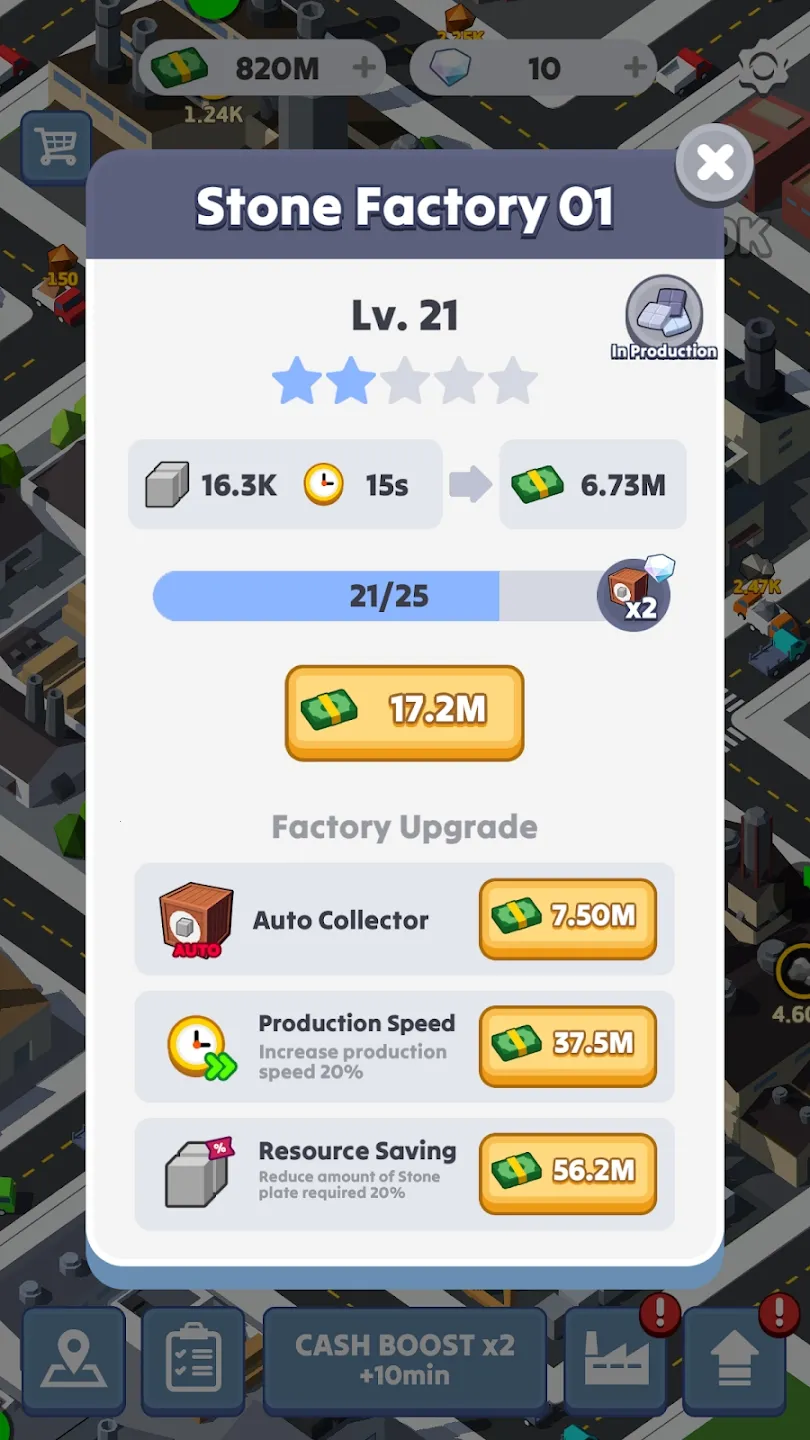
Task: Open the map view from bottom bar
Action: (73, 1360)
